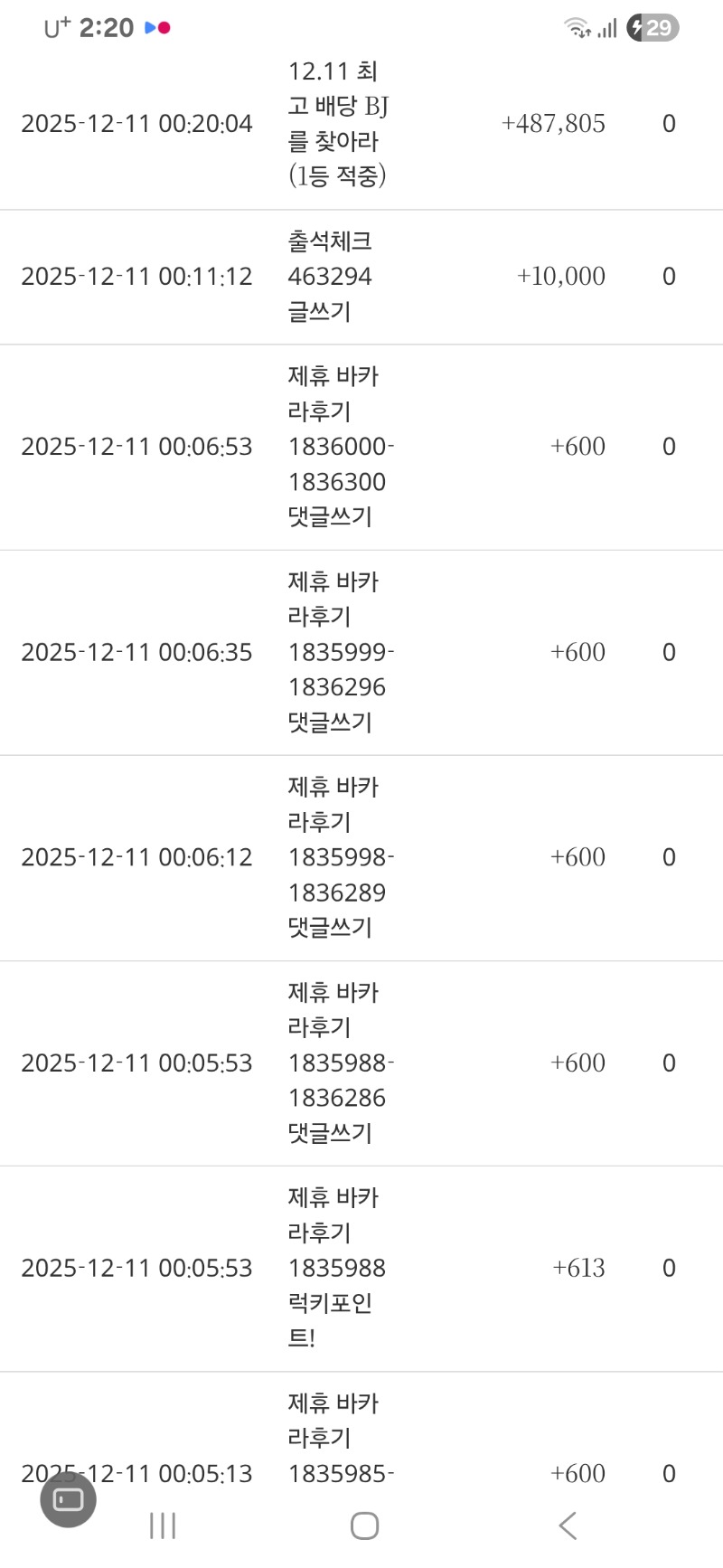723x1568 pixels.
Task: Tap the home button in navigation bar
Action: [364, 1525]
